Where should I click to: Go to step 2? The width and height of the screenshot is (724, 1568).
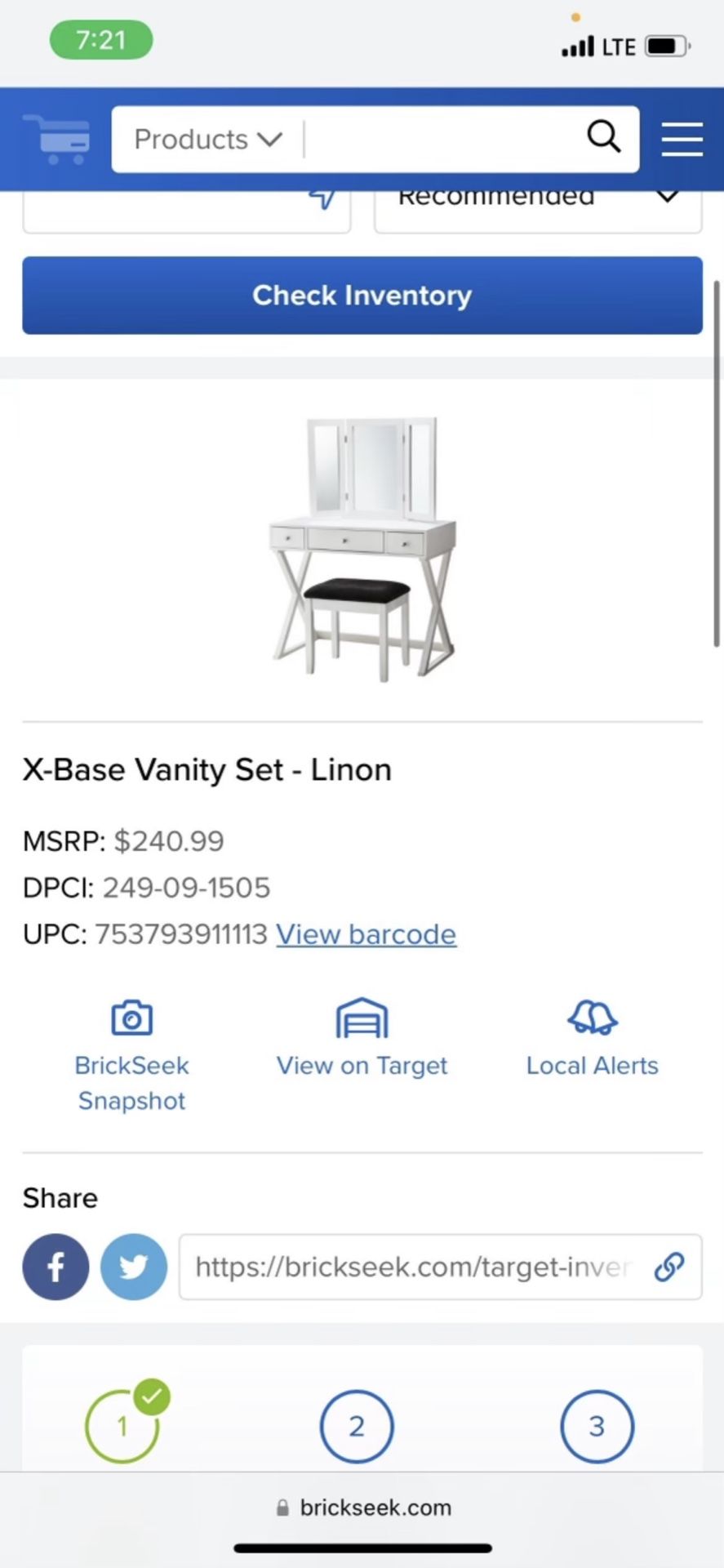coord(357,1426)
